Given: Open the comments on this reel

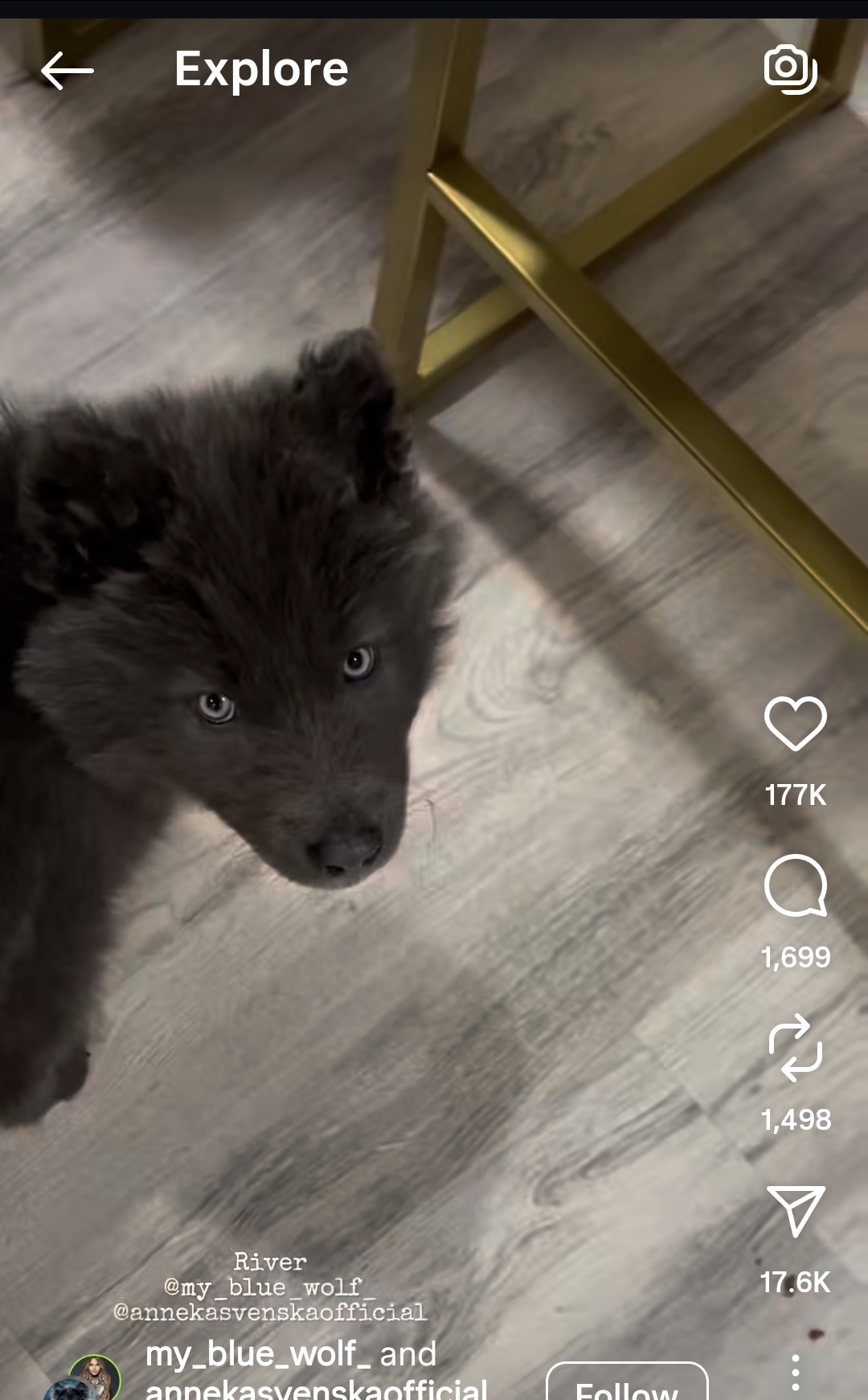Looking at the screenshot, I should pyautogui.click(x=796, y=885).
